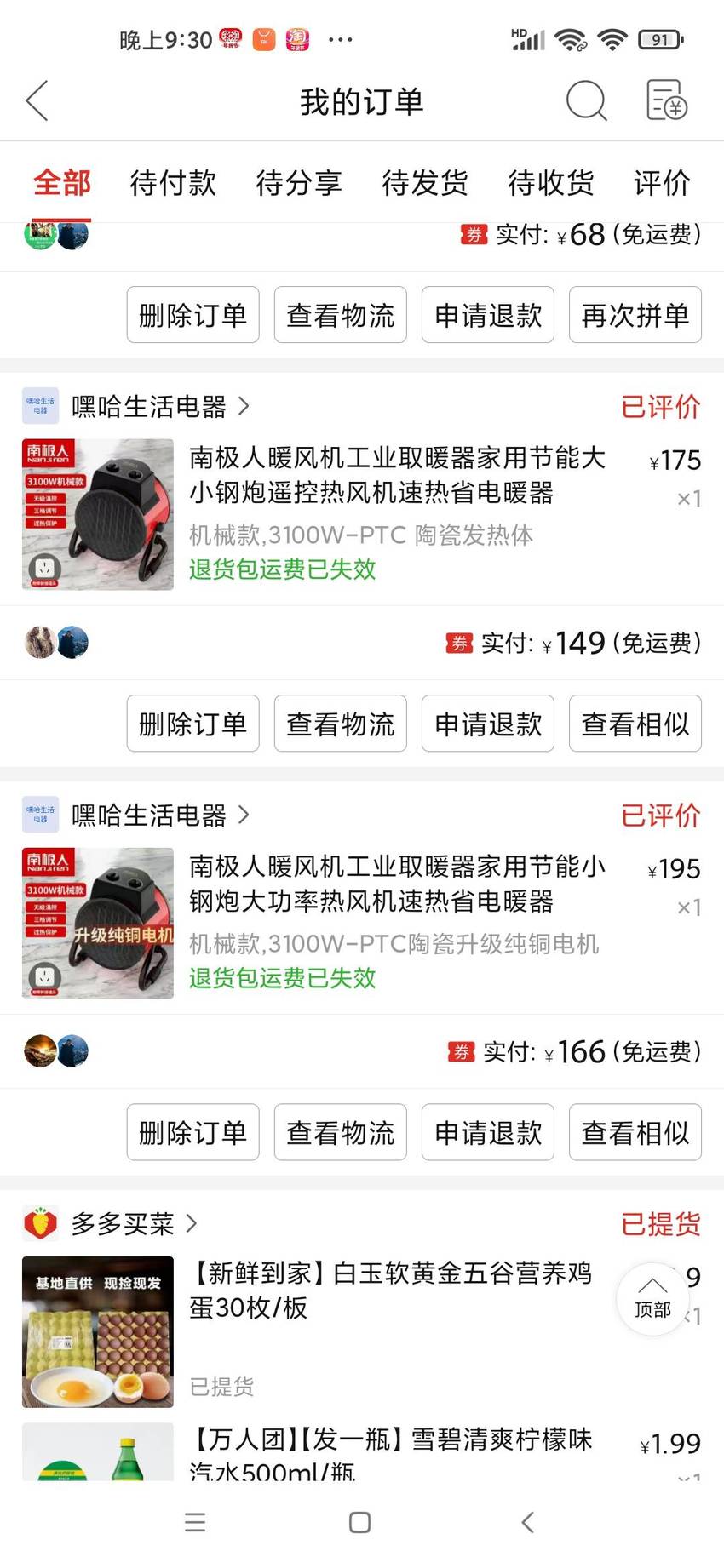The image size is (724, 1568).
Task: Request refund for the ¥166 order
Action: pyautogui.click(x=488, y=1132)
